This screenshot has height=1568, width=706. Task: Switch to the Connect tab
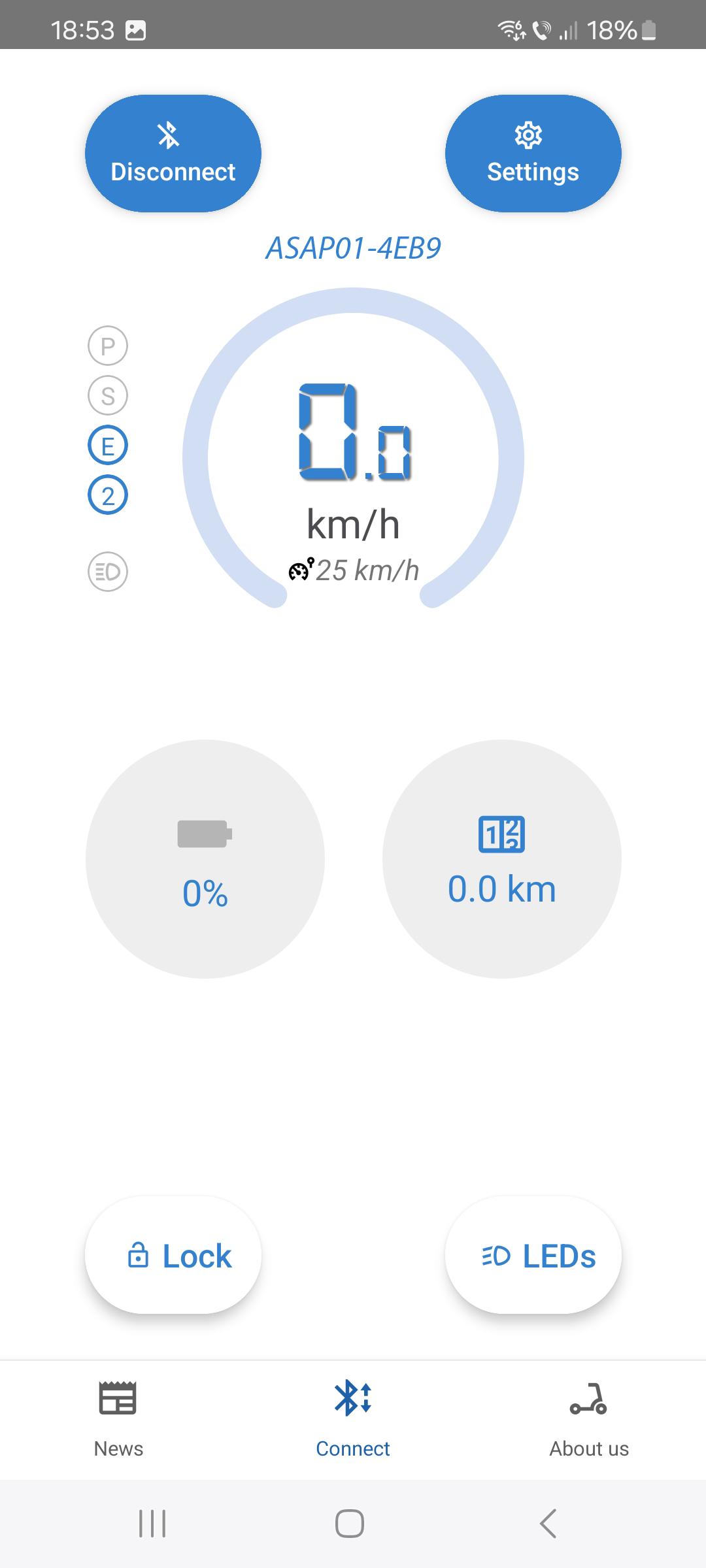pos(353,1420)
